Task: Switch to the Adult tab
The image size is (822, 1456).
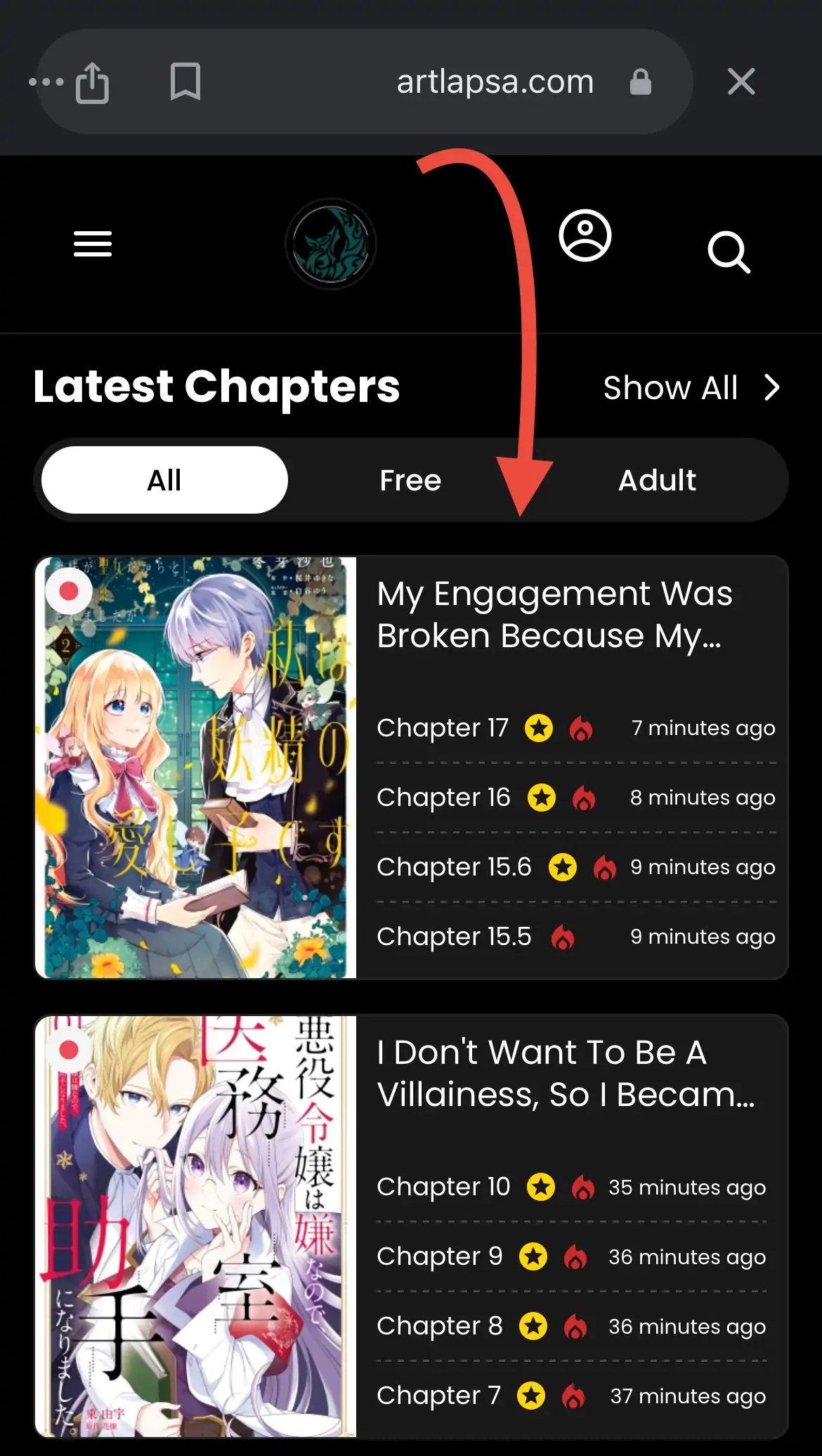Action: tap(657, 481)
